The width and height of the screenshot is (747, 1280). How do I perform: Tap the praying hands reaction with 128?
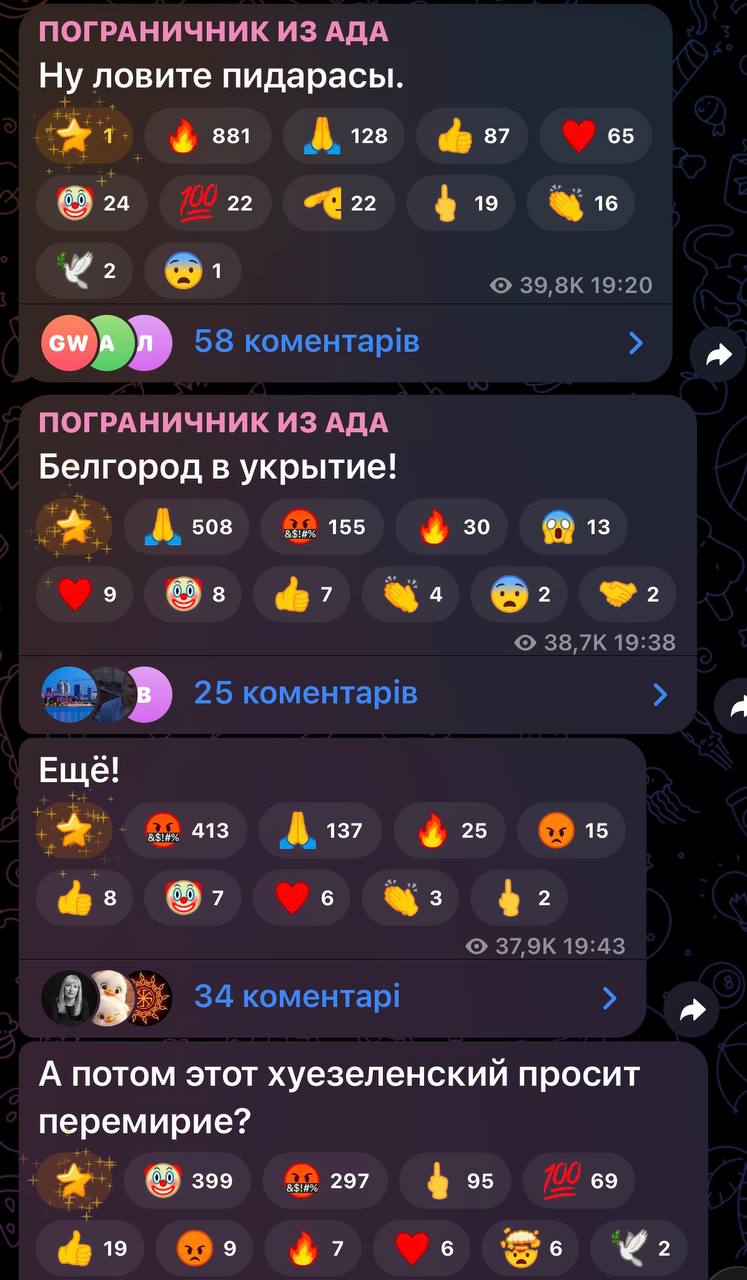[x=344, y=136]
